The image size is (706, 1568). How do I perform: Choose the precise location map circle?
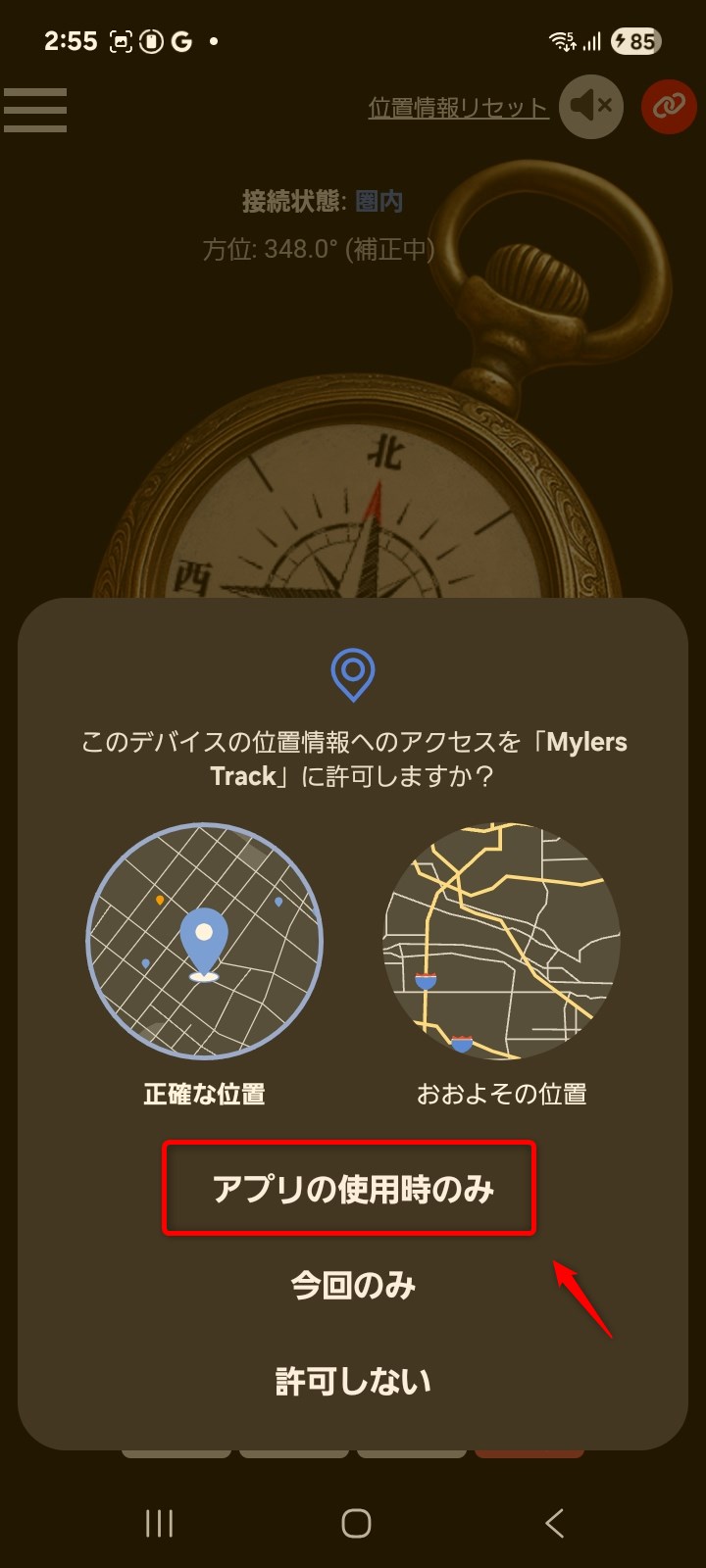[207, 943]
